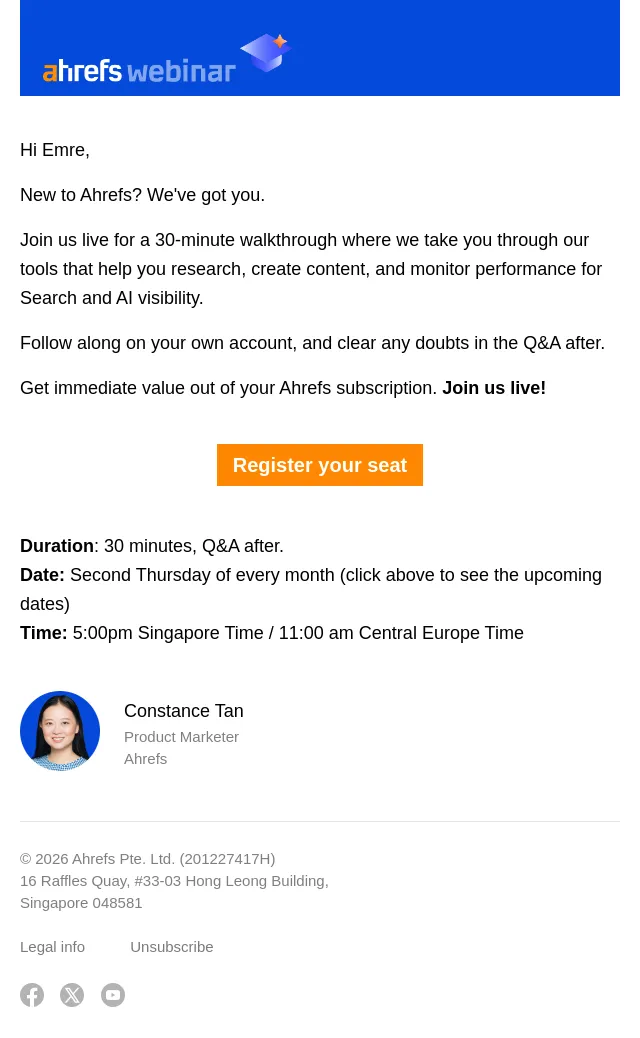Open Ahrefs' Facebook page icon
This screenshot has width=640, height=1038.
[x=32, y=994]
